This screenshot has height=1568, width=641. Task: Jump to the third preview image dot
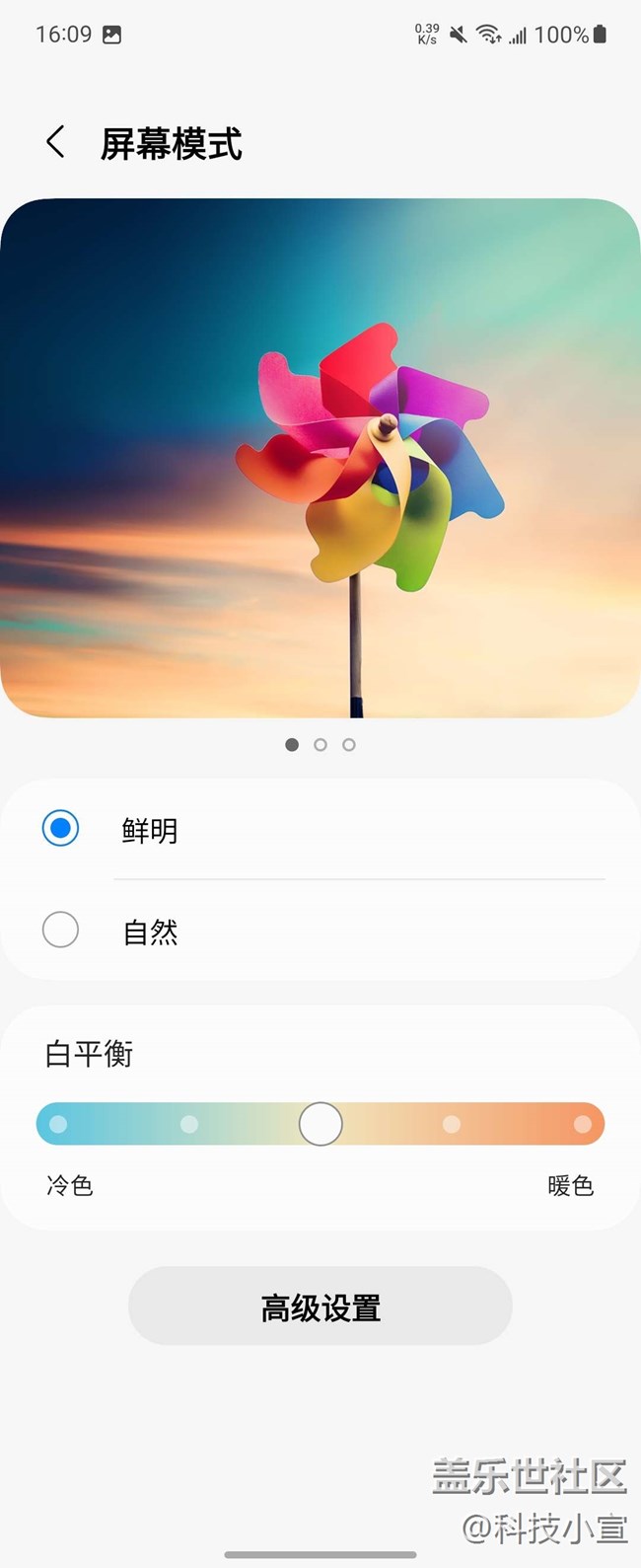point(349,745)
